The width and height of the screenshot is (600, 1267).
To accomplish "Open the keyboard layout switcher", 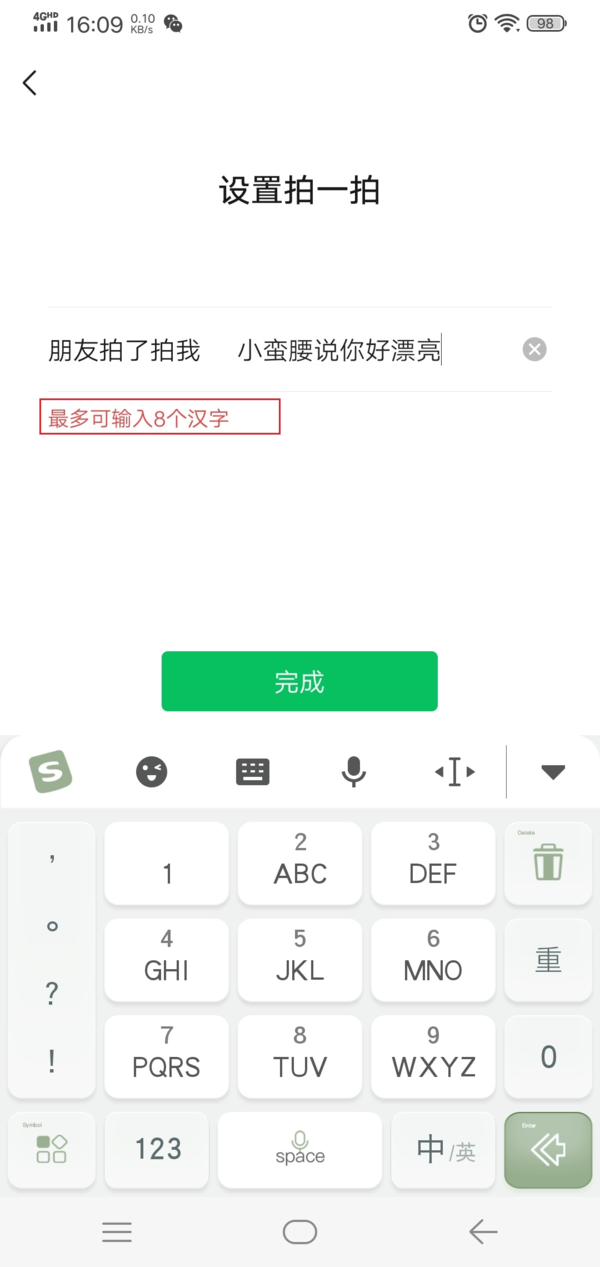I will 253,772.
